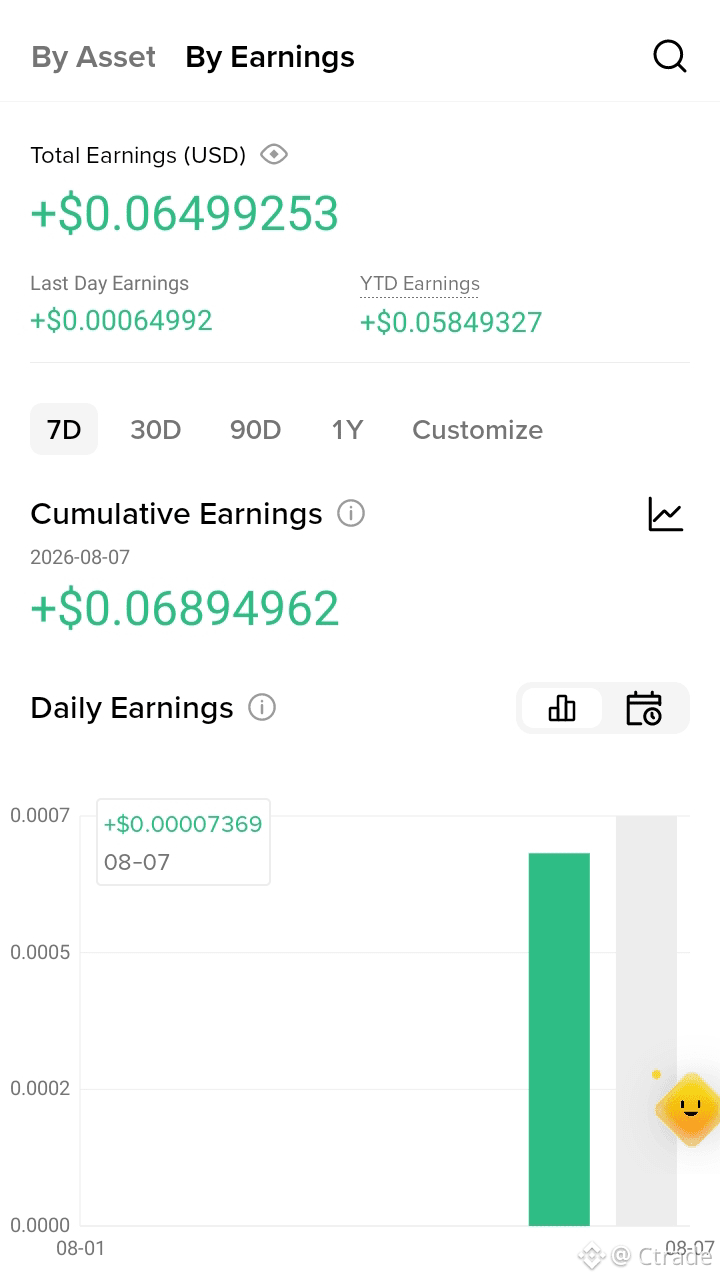Select the 7D time range
Image resolution: width=720 pixels, height=1281 pixels.
tap(64, 430)
